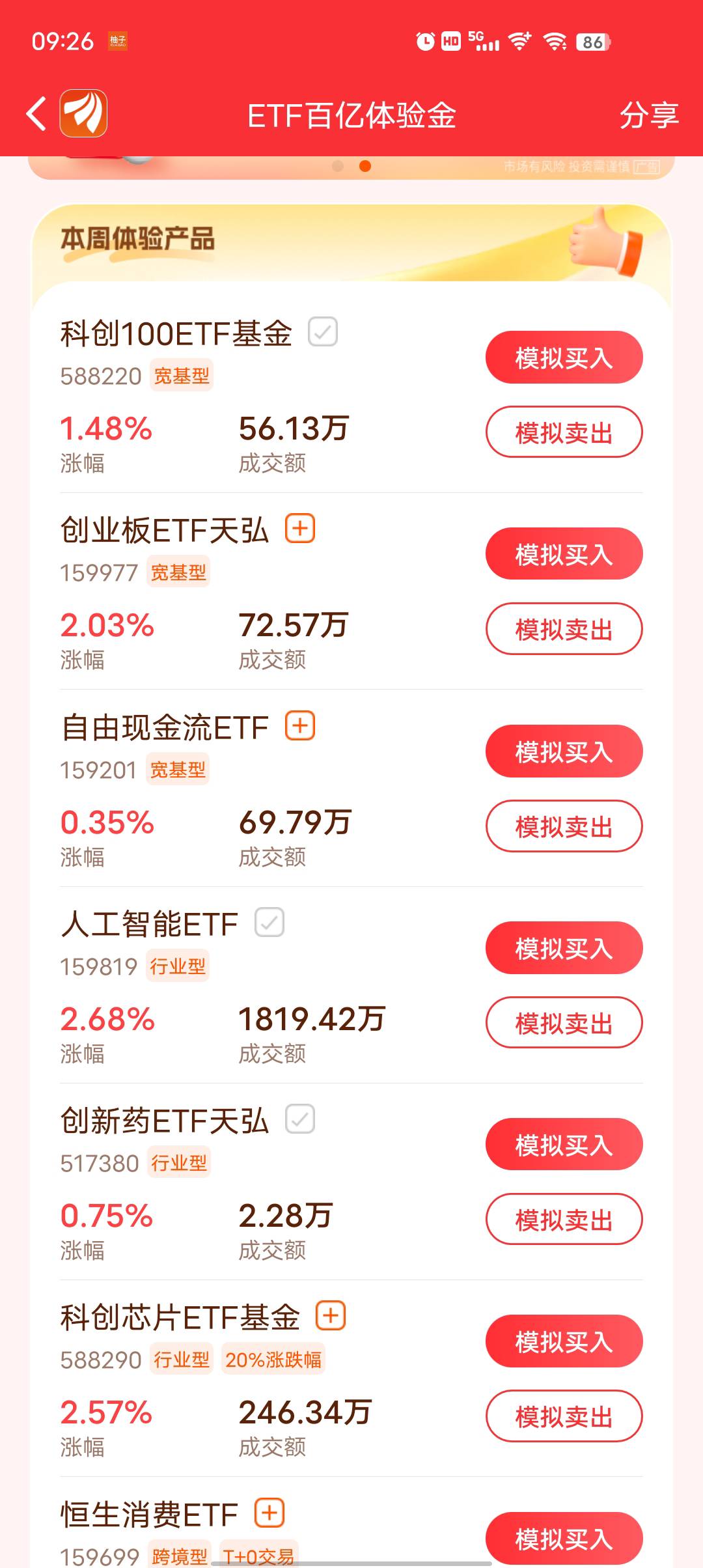Simulate selling 创业板ETF天弘
This screenshot has width=703, height=1568.
pos(564,629)
